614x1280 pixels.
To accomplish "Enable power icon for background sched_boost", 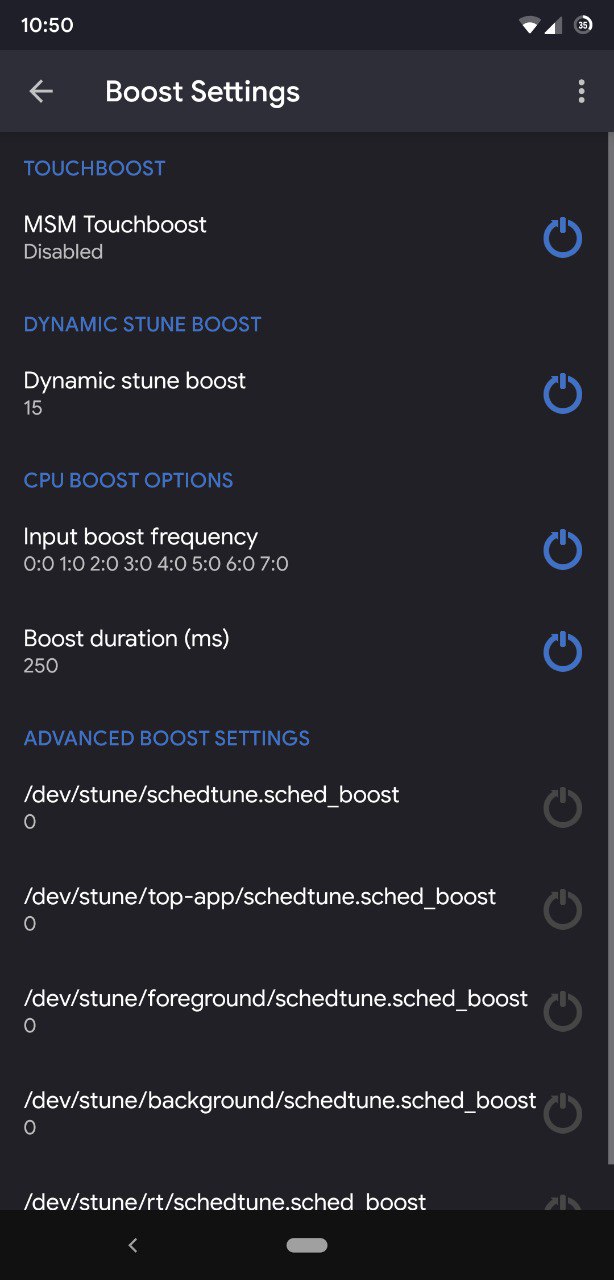I will click(562, 1113).
